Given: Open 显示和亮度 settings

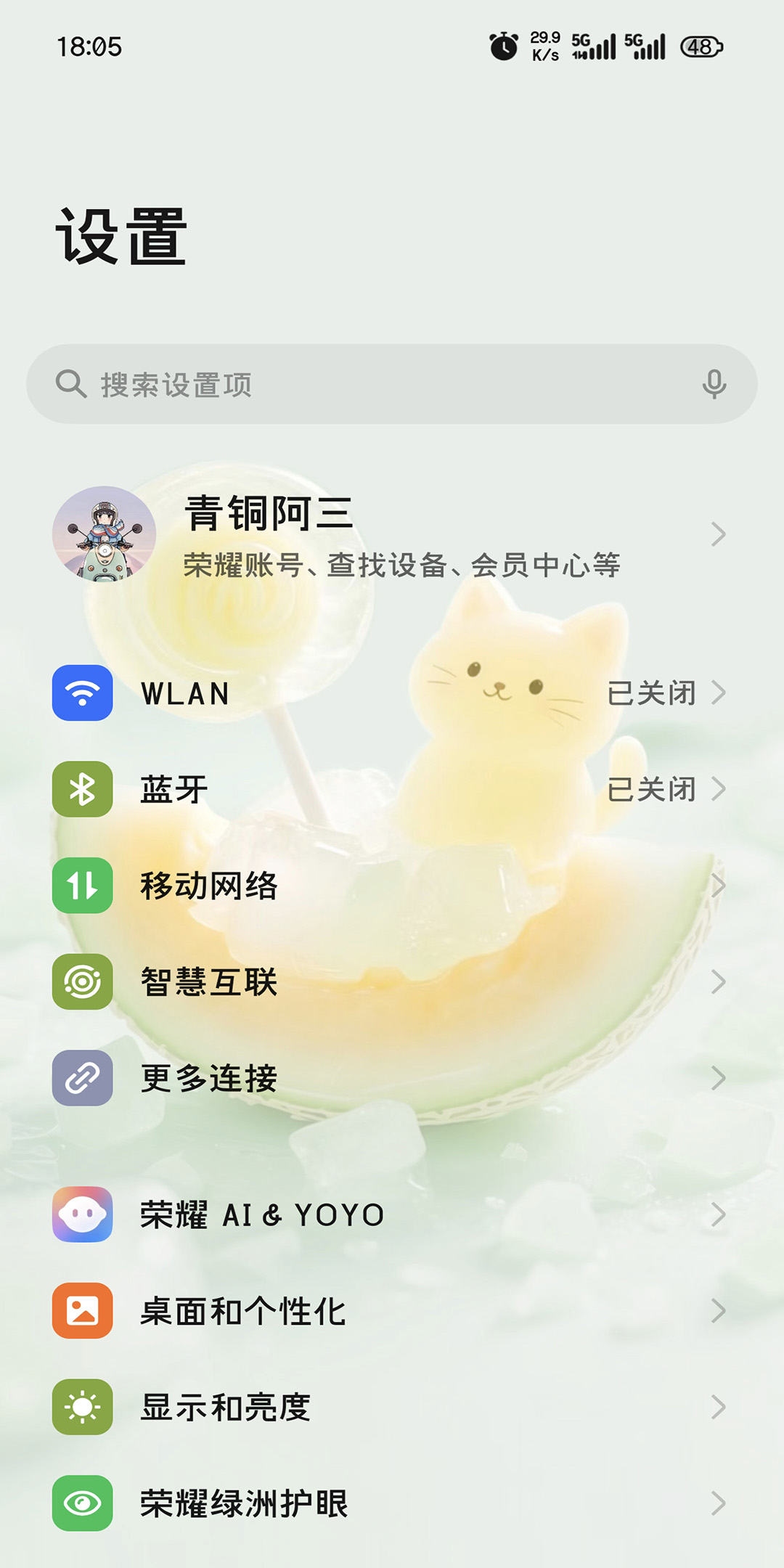Looking at the screenshot, I should (x=392, y=1407).
